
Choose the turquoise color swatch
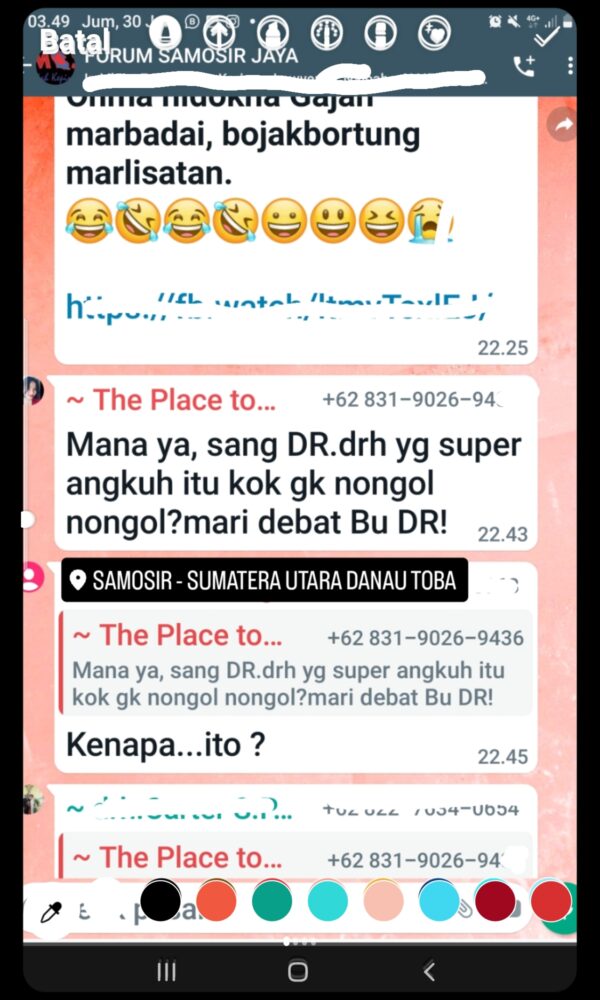[x=327, y=900]
